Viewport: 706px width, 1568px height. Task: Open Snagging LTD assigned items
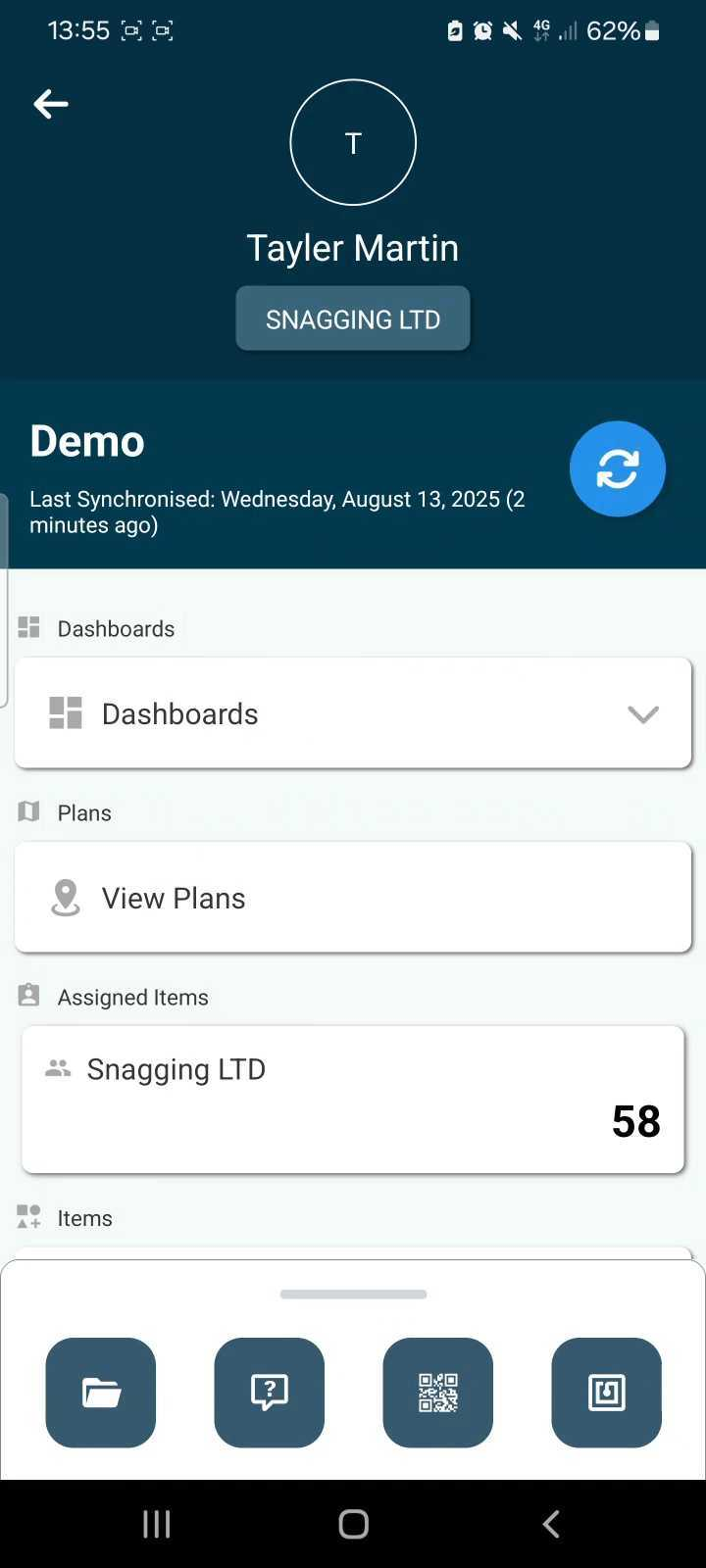[353, 1099]
